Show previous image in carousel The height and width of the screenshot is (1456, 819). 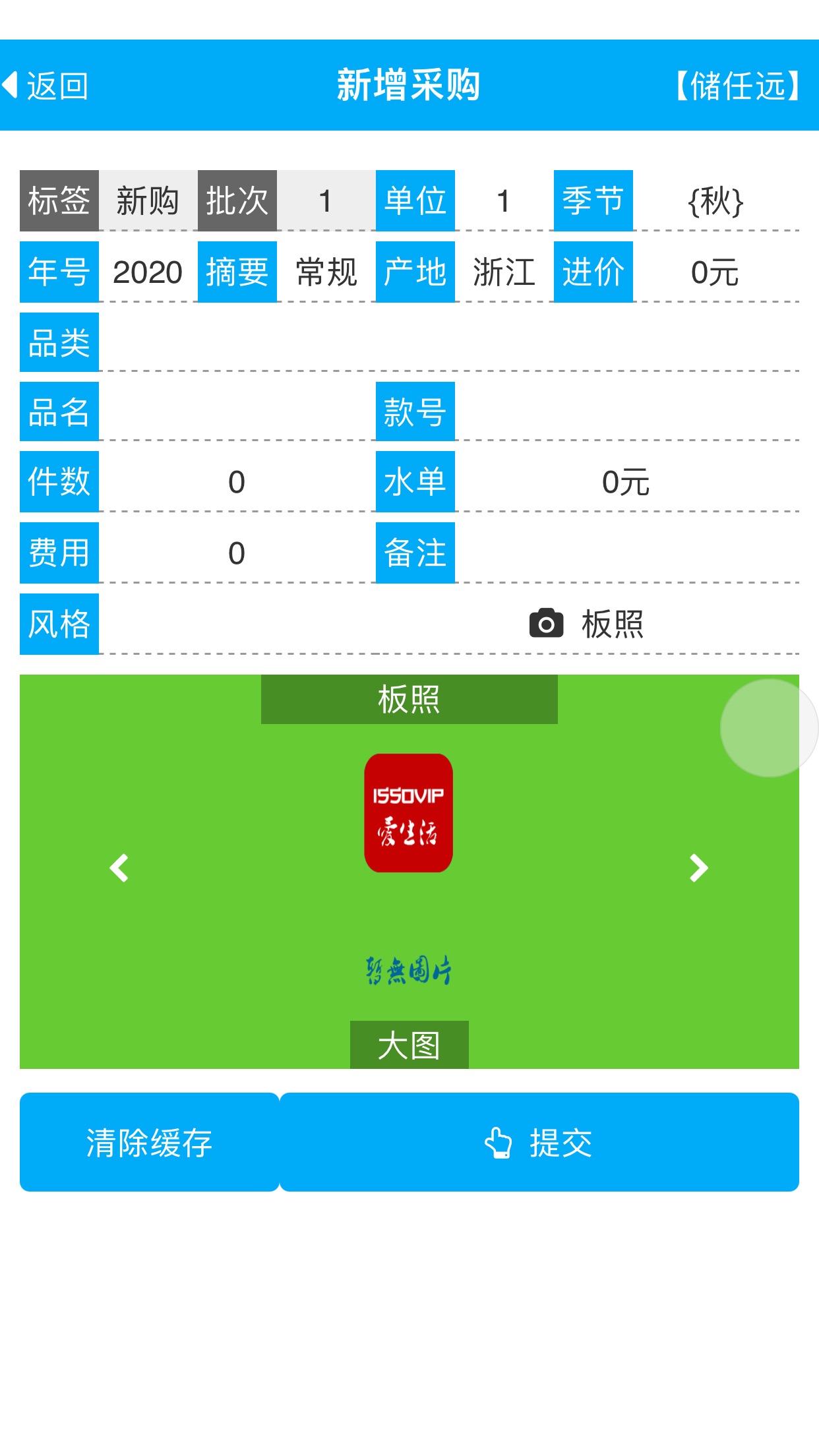(119, 868)
